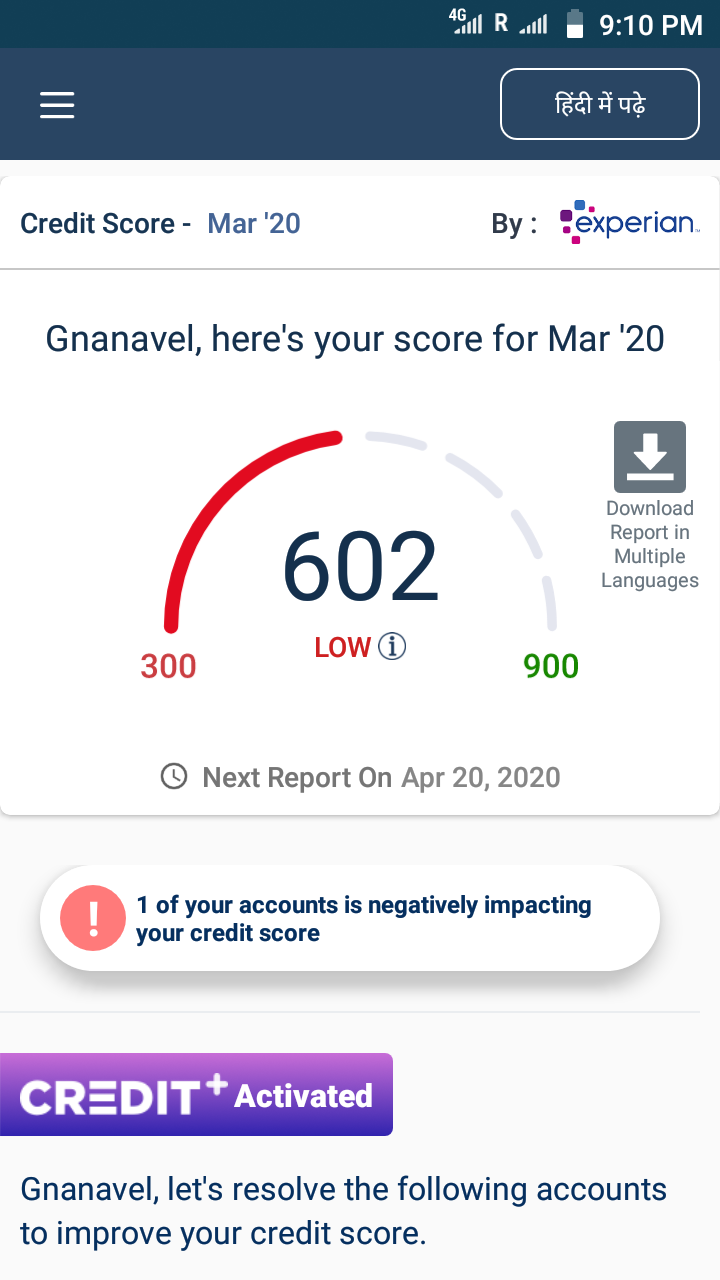Screen dimensions: 720x1280
Task: Switch report language to Hindi
Action: [600, 104]
